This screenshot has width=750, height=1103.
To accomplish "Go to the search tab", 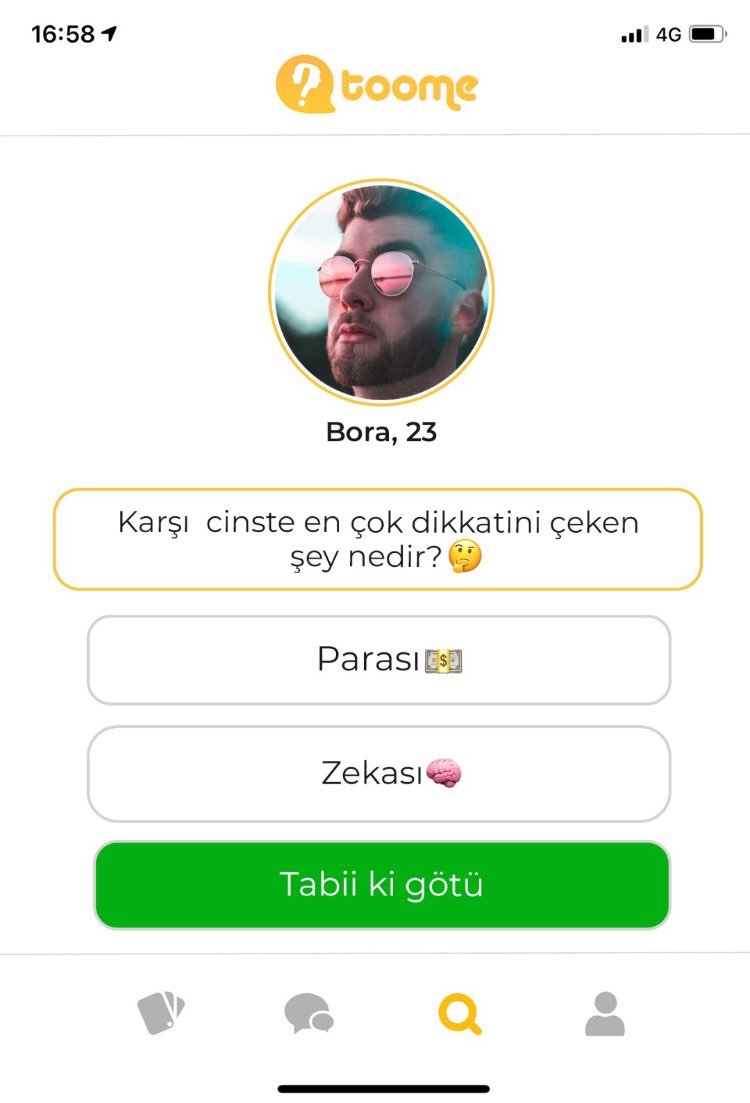I will pyautogui.click(x=459, y=1013).
